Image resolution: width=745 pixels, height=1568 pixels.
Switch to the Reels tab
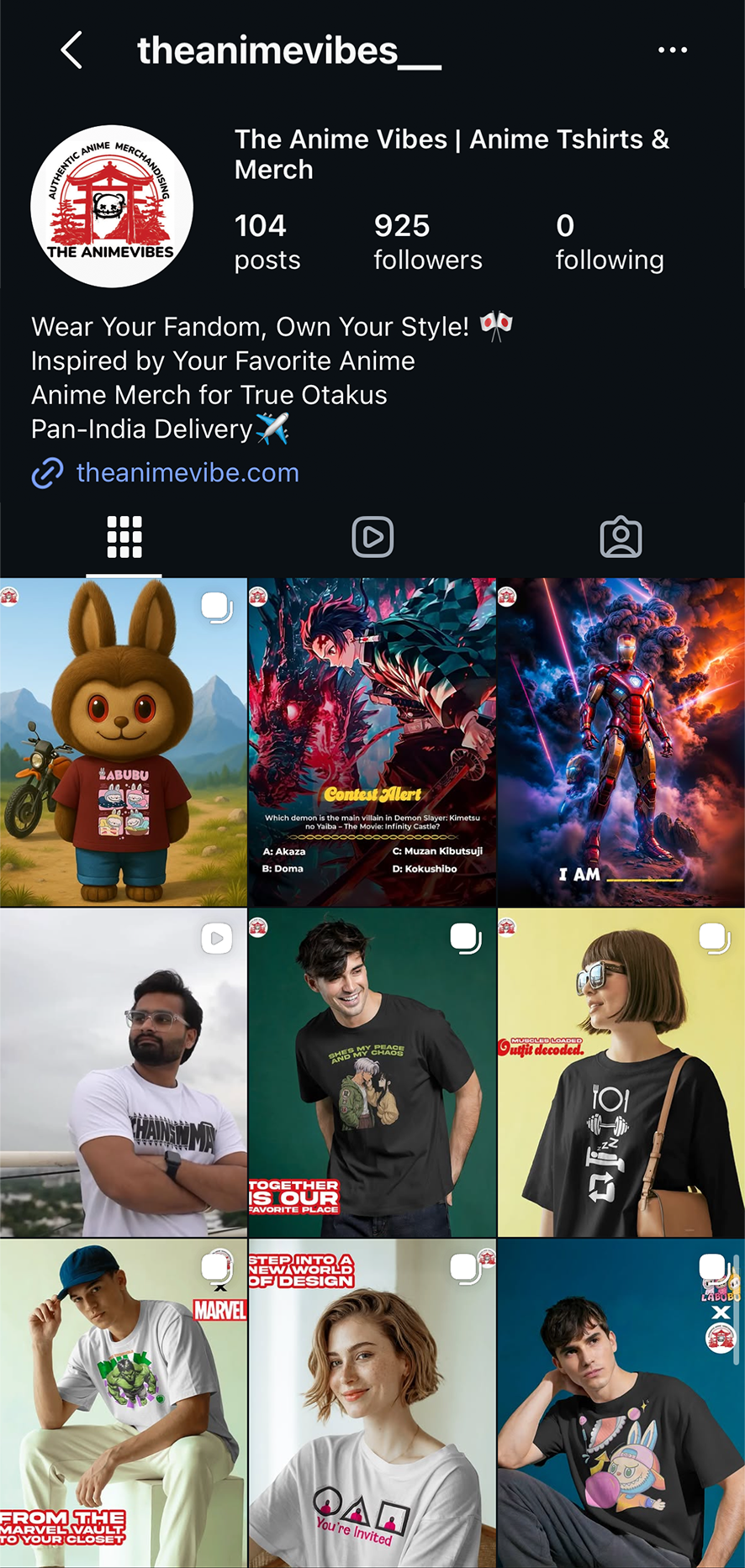tap(372, 537)
